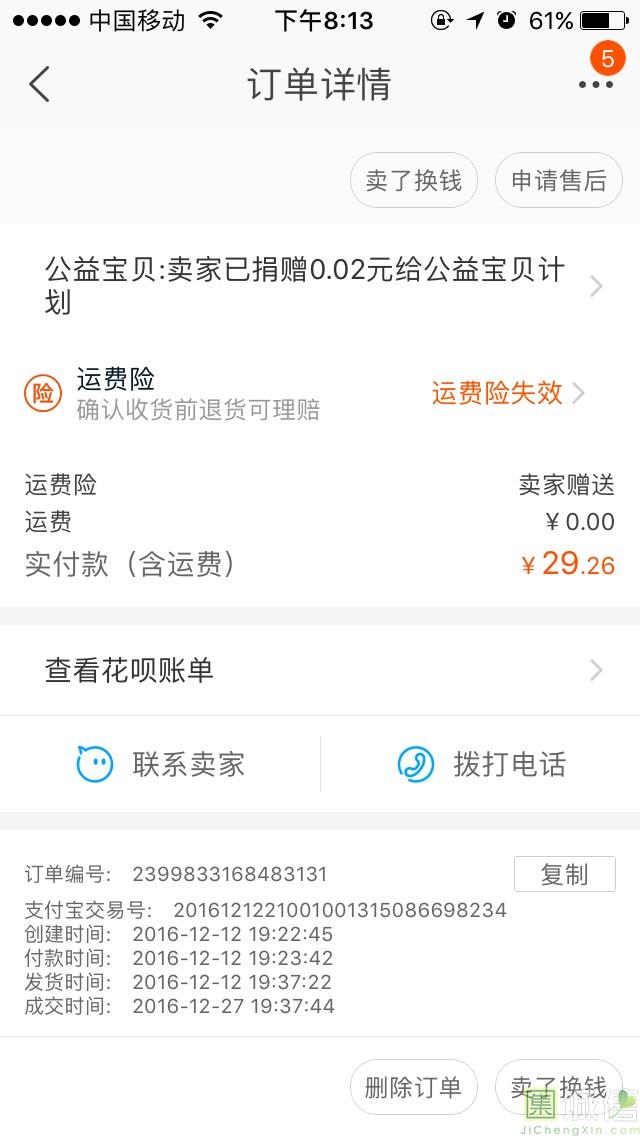Open the three-dot overflow menu
640x1136 pixels.
point(596,84)
